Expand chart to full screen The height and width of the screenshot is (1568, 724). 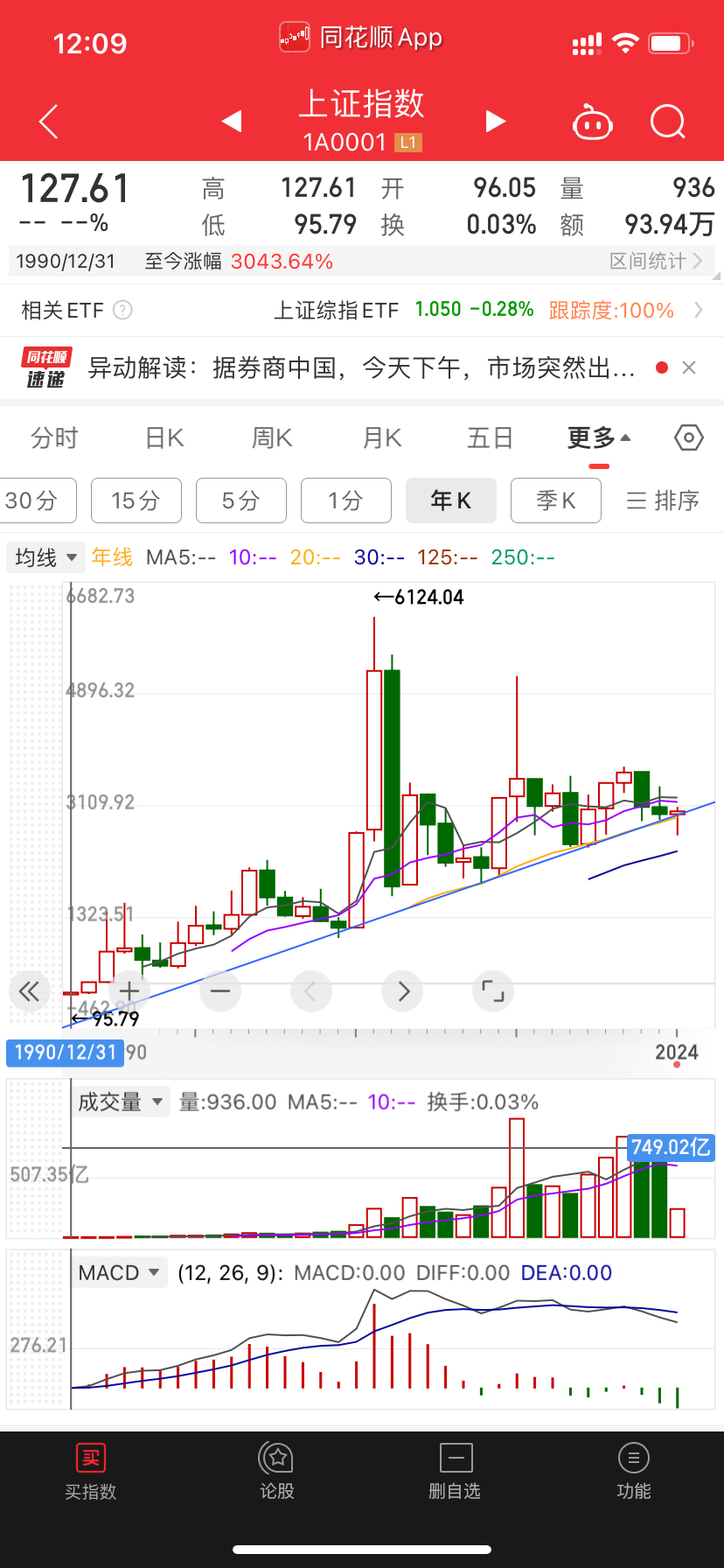493,991
